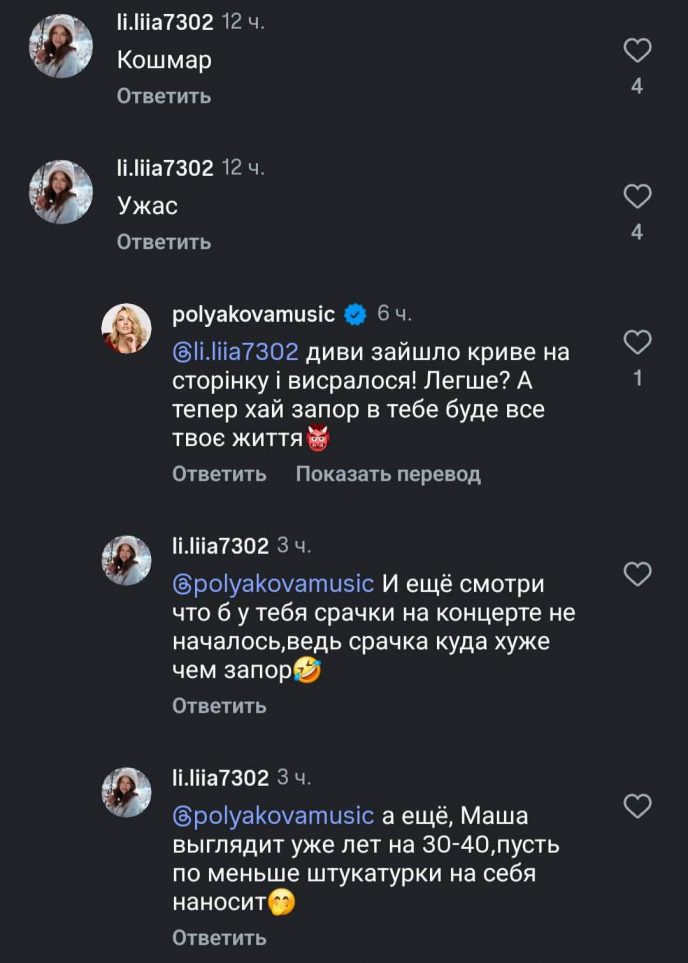
Task: Like polyakovamusic's reply comment
Action: 637,343
